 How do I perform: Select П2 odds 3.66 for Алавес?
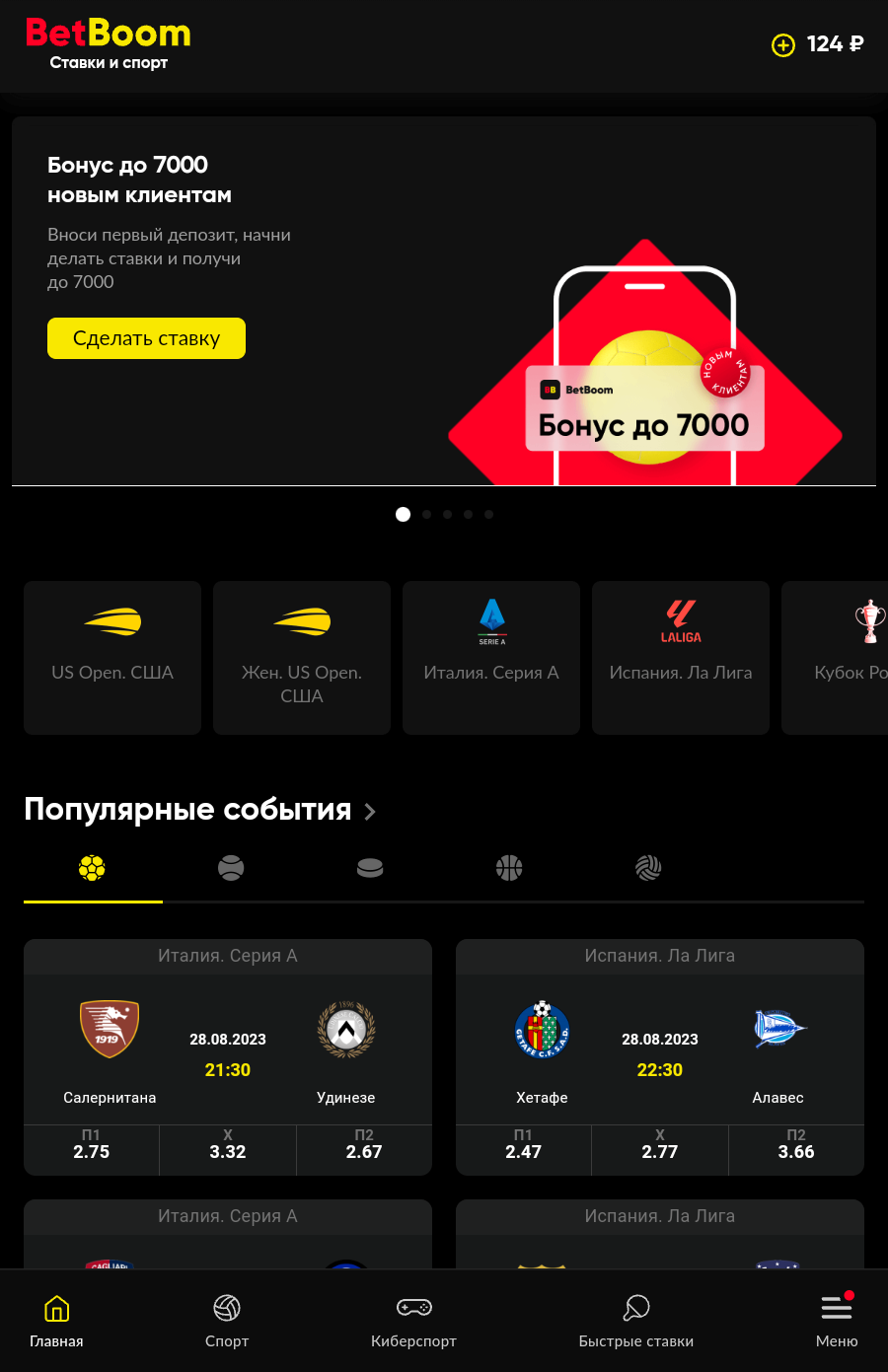tap(796, 1150)
